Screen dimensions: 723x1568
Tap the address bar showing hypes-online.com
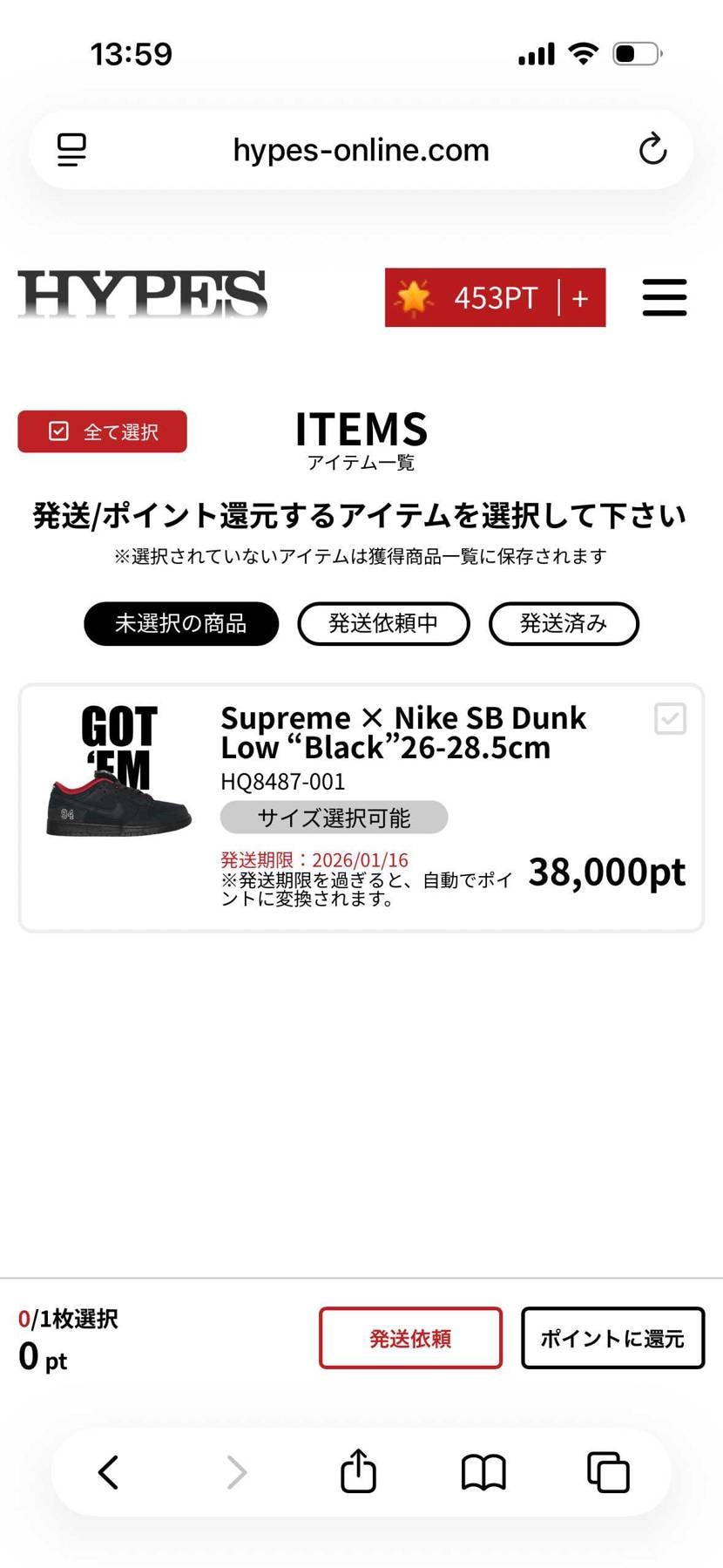click(361, 149)
